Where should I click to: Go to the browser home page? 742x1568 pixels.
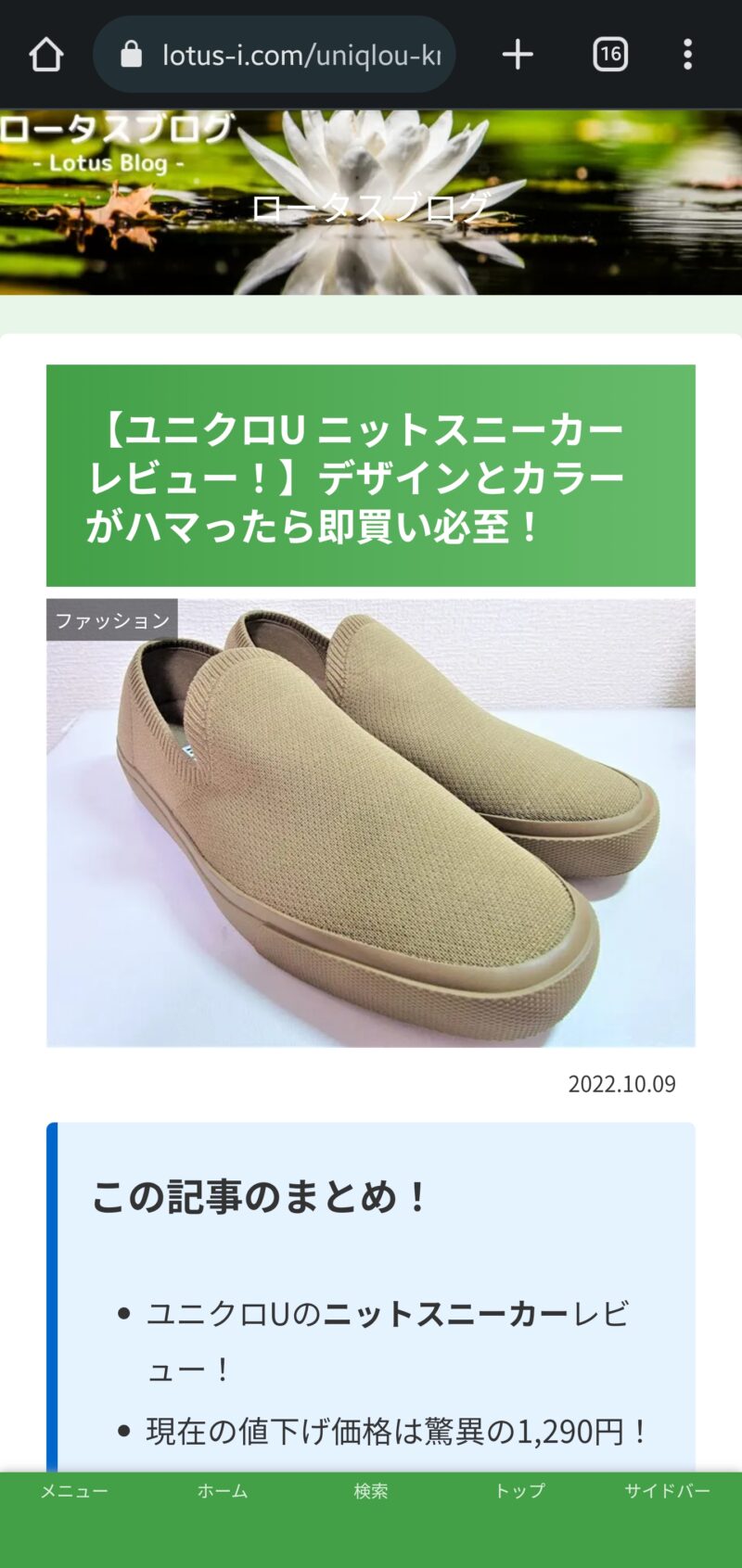45,55
